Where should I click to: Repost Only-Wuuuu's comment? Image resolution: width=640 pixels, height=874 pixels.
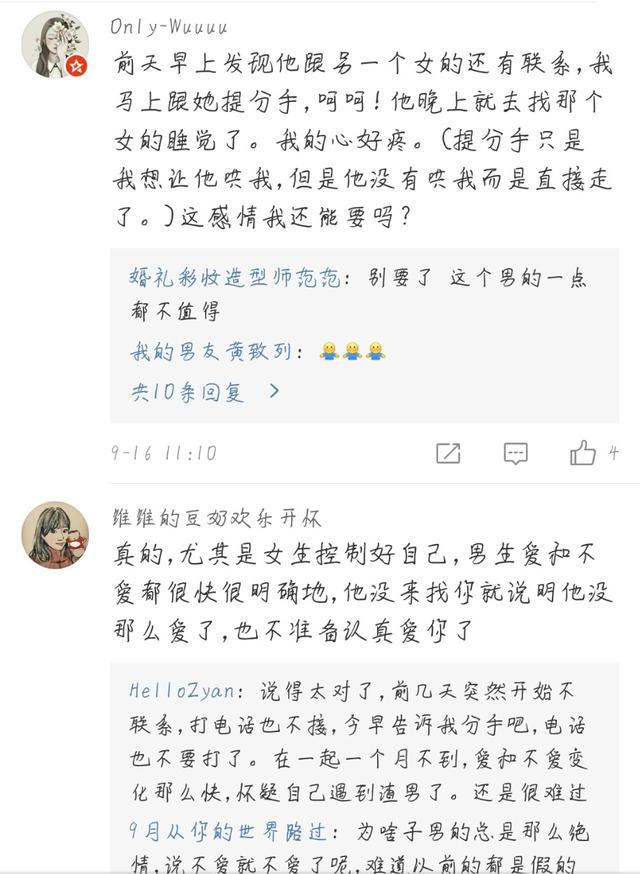pos(448,453)
